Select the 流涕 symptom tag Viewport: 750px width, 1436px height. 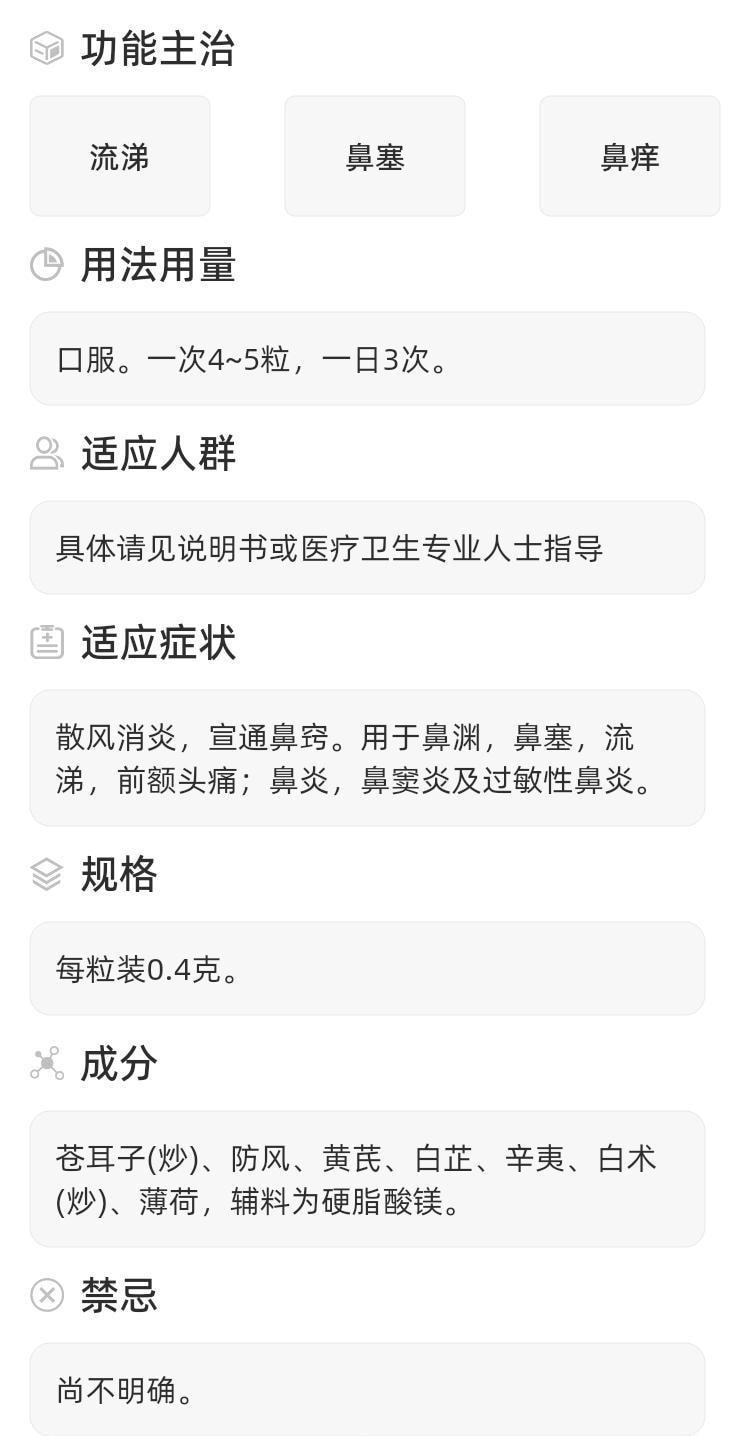[x=119, y=156]
